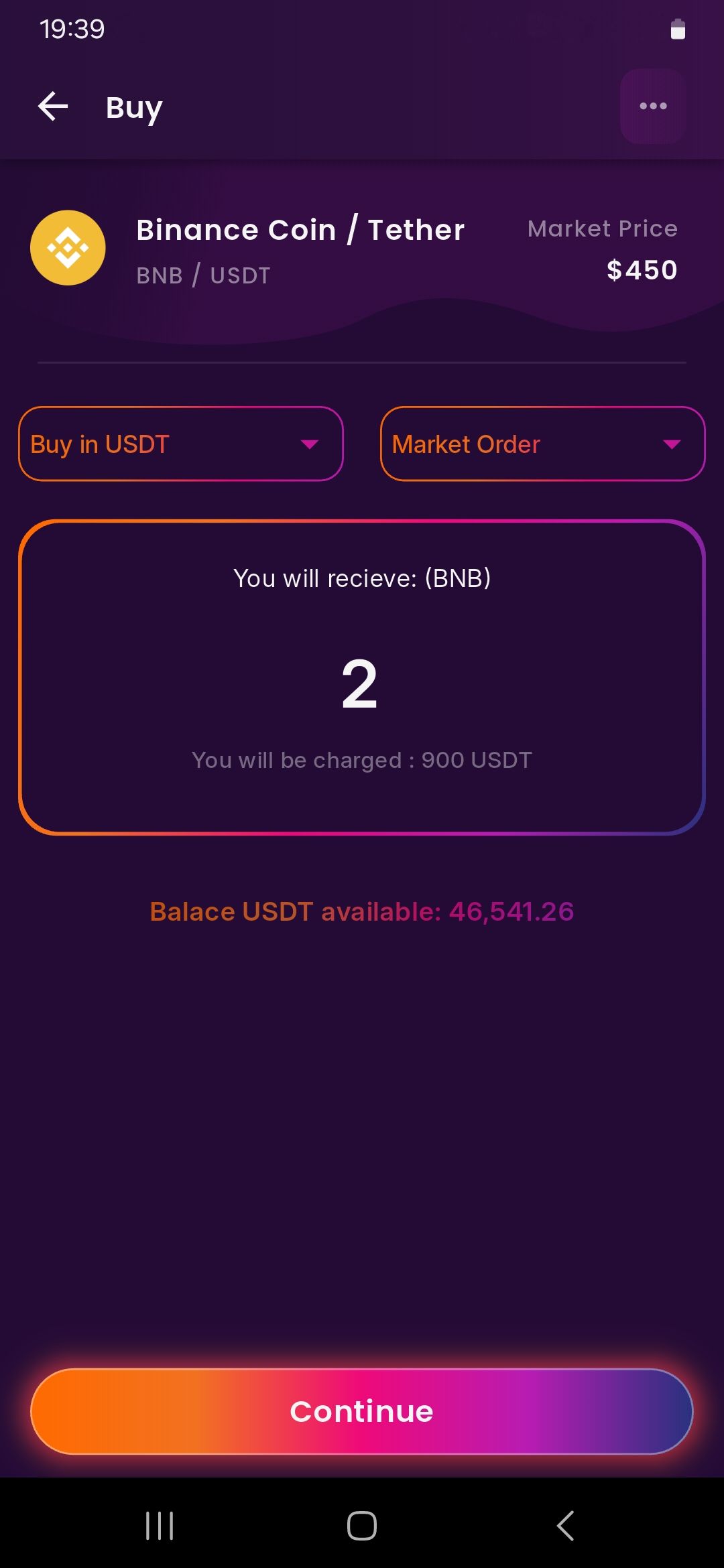Image resolution: width=724 pixels, height=1568 pixels.
Task: Tap the system home button
Action: pos(362,1526)
